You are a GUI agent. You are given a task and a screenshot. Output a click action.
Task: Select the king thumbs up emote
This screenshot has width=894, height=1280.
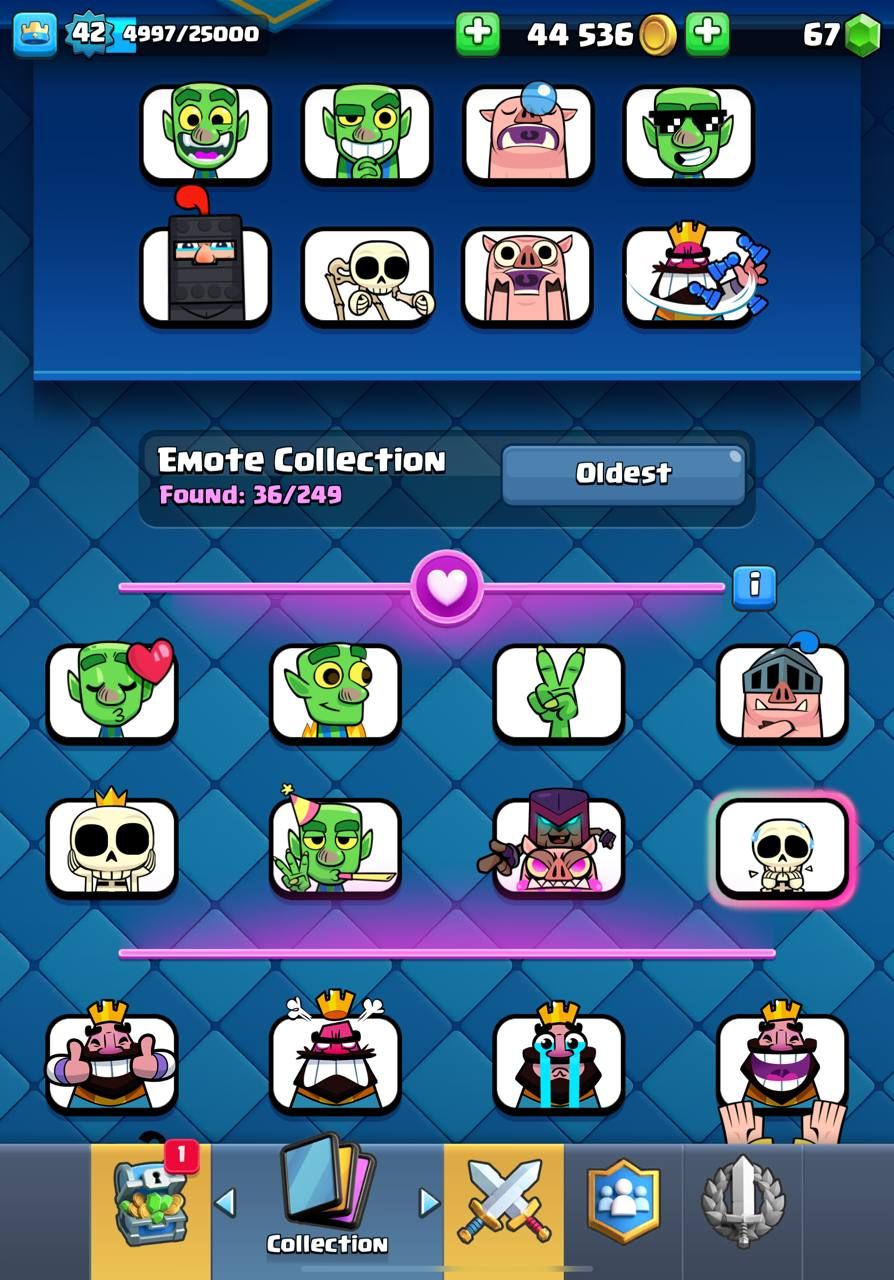click(x=112, y=1062)
